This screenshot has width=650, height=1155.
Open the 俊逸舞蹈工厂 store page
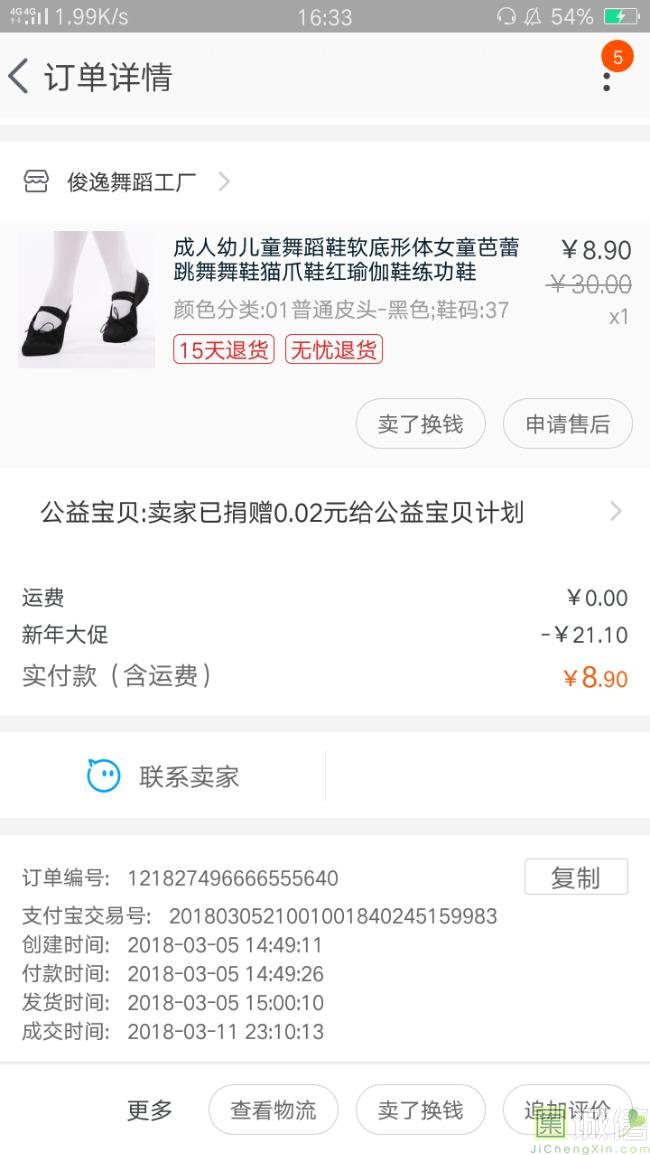pos(131,182)
